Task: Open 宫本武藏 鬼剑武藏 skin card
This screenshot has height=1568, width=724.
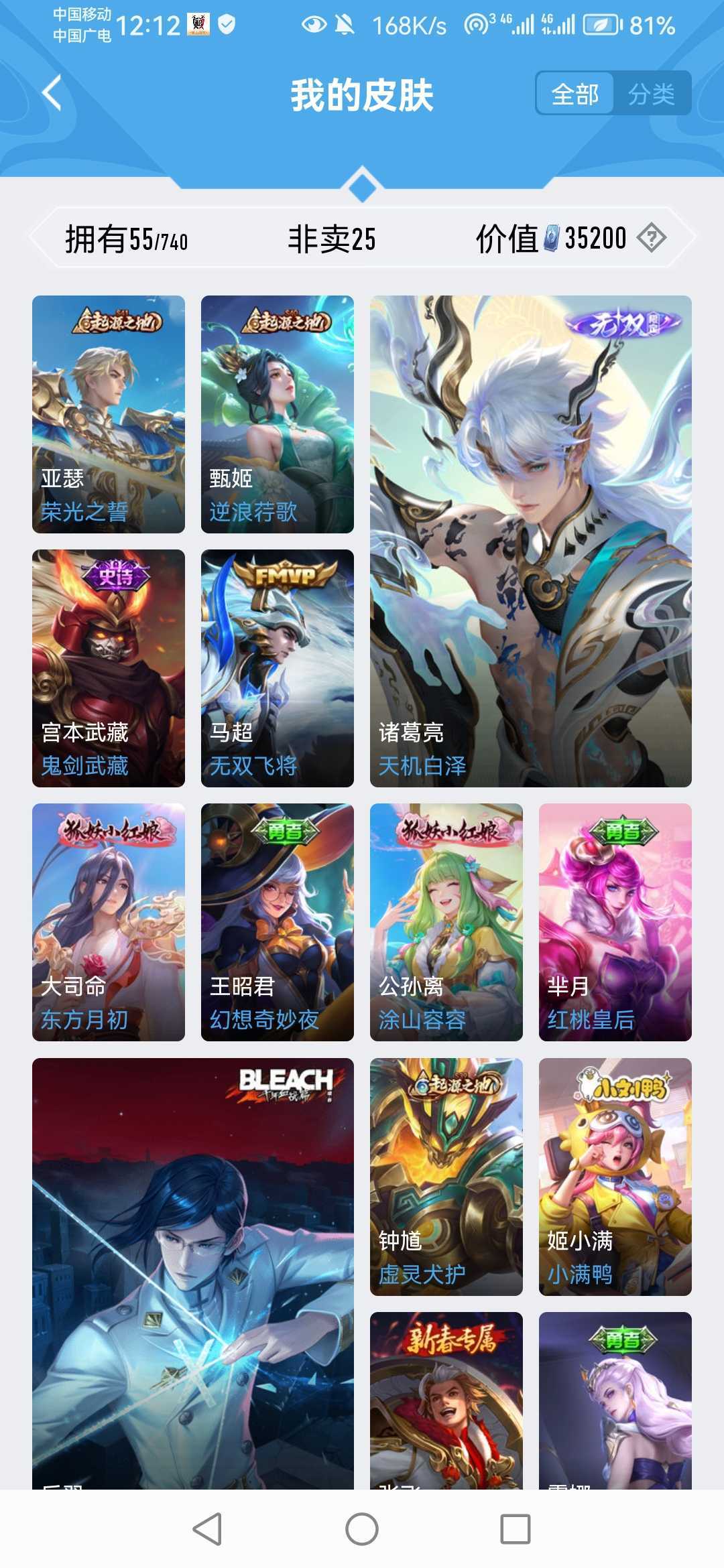Action: pos(109,668)
